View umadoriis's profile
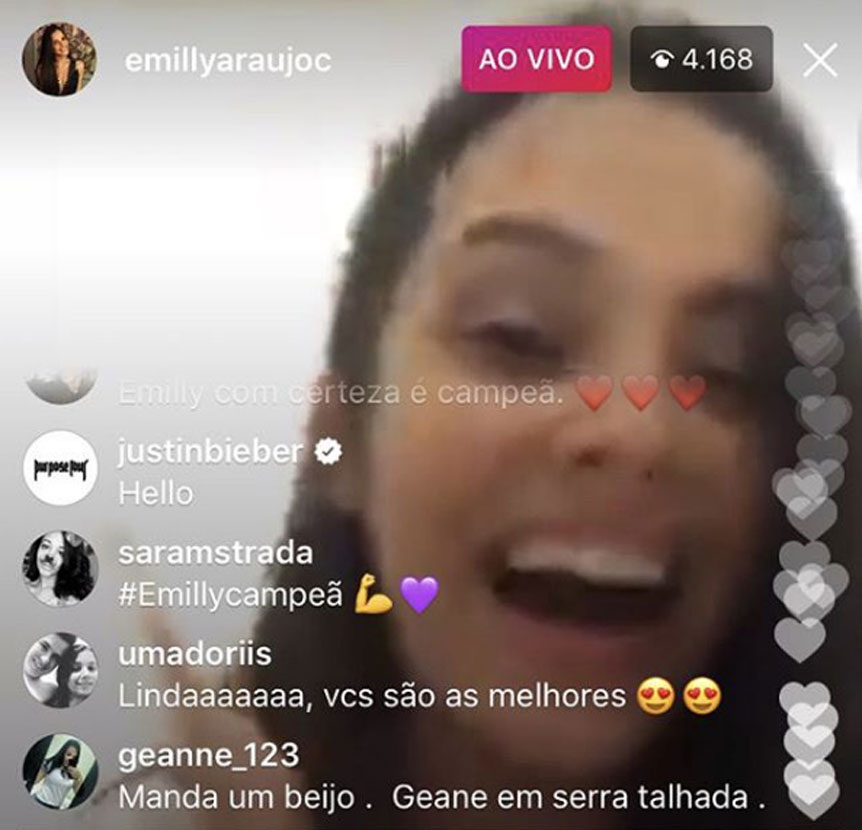This screenshot has height=830, width=862. click(x=60, y=669)
